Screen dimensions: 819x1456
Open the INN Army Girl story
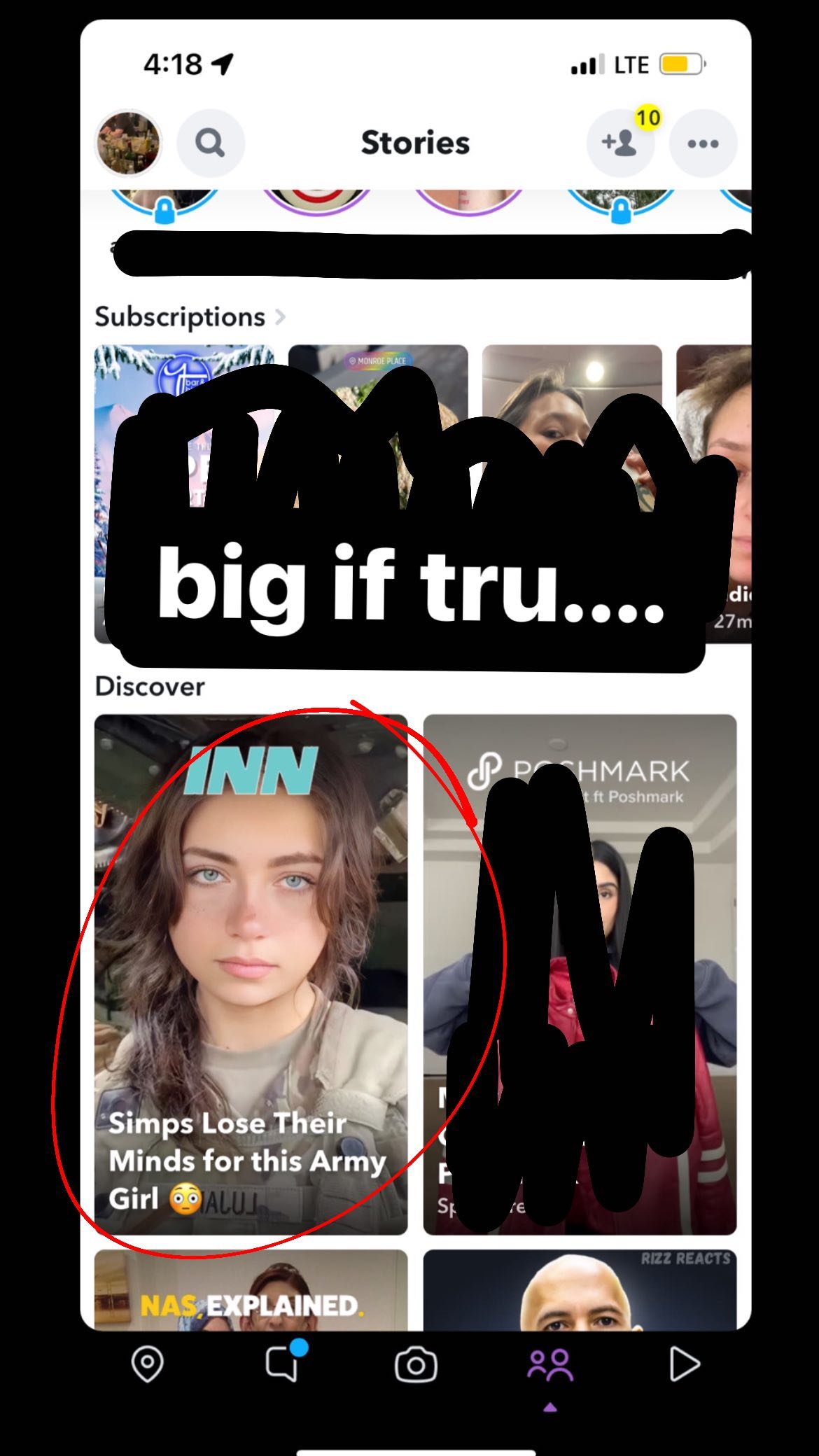[251, 973]
